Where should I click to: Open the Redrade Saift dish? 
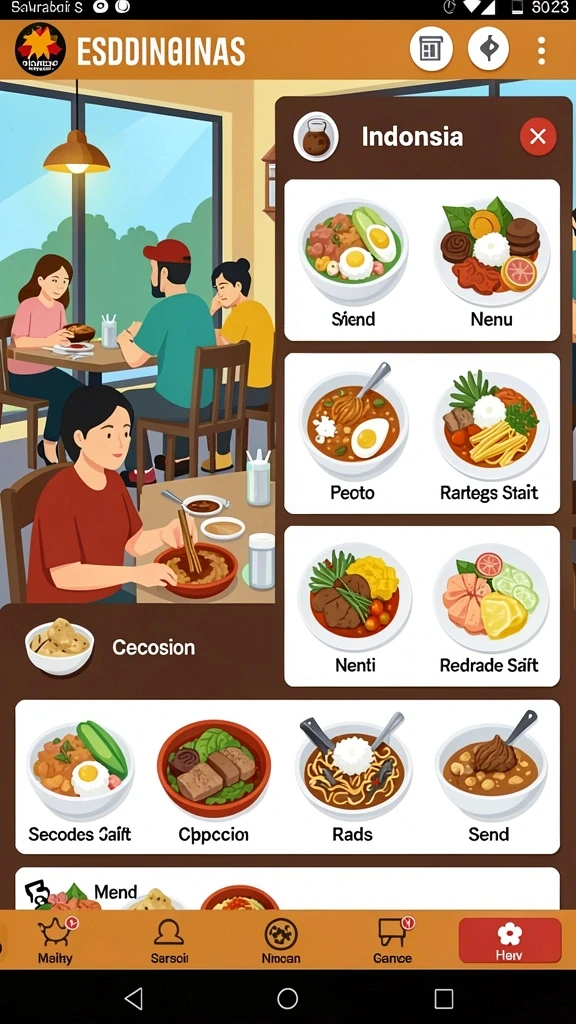click(491, 607)
